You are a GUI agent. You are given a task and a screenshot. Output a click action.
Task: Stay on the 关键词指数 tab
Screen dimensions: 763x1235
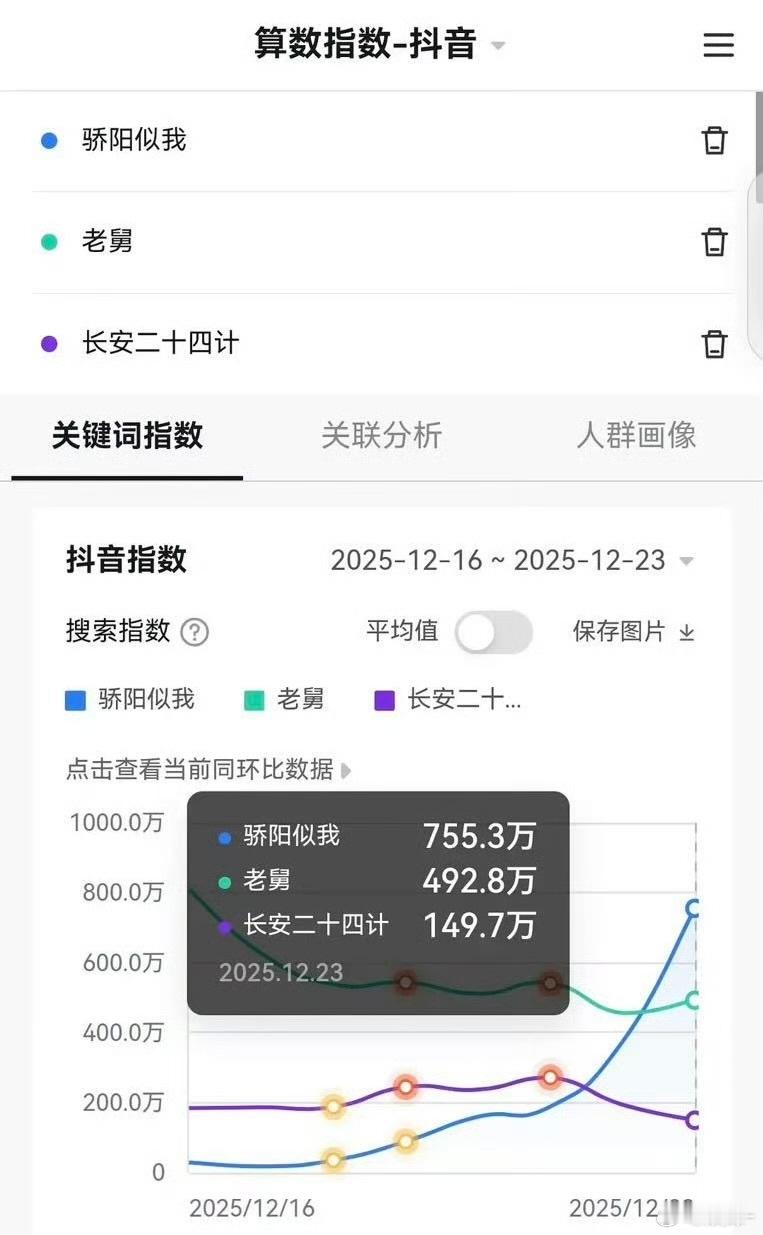(126, 436)
